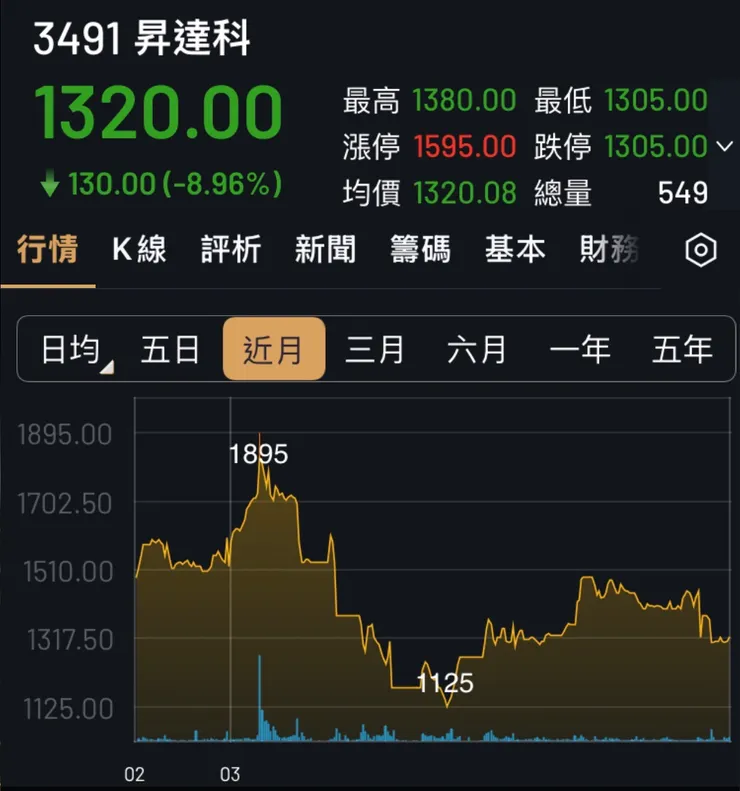740x791 pixels.
Task: Open the K線 tab
Action: click(139, 250)
